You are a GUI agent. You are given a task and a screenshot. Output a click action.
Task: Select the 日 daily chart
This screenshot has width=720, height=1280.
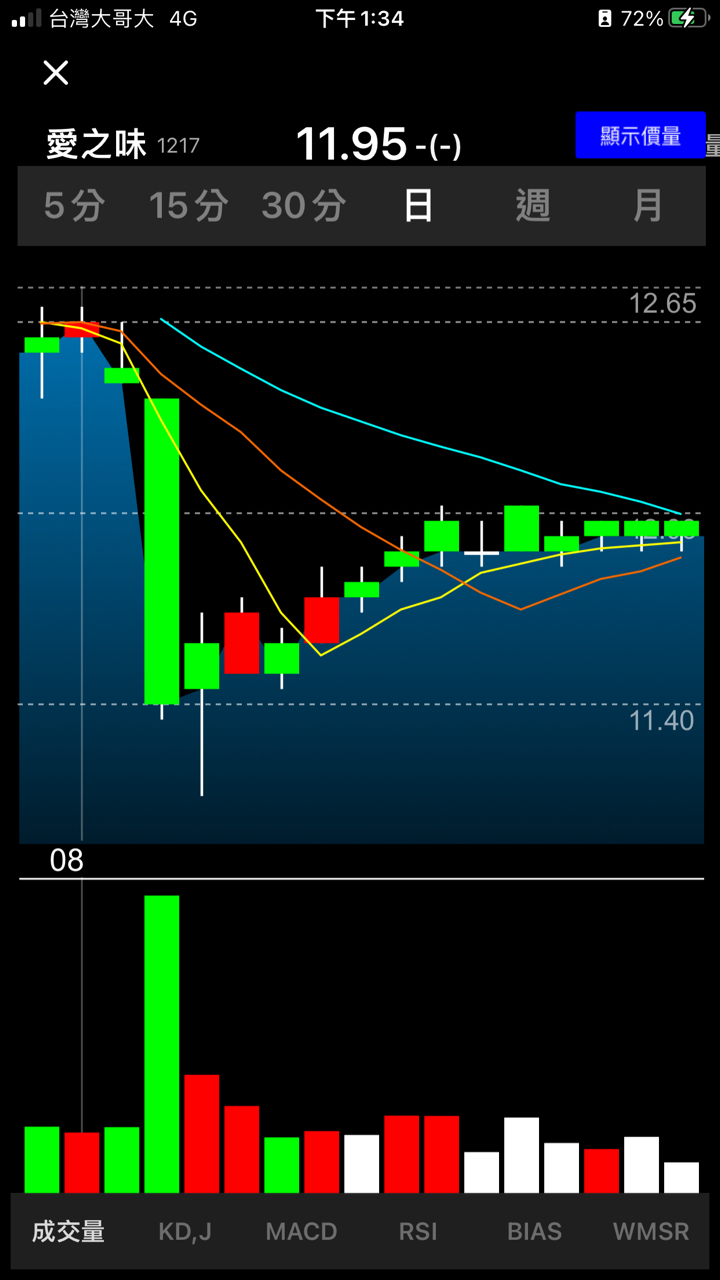tap(418, 206)
